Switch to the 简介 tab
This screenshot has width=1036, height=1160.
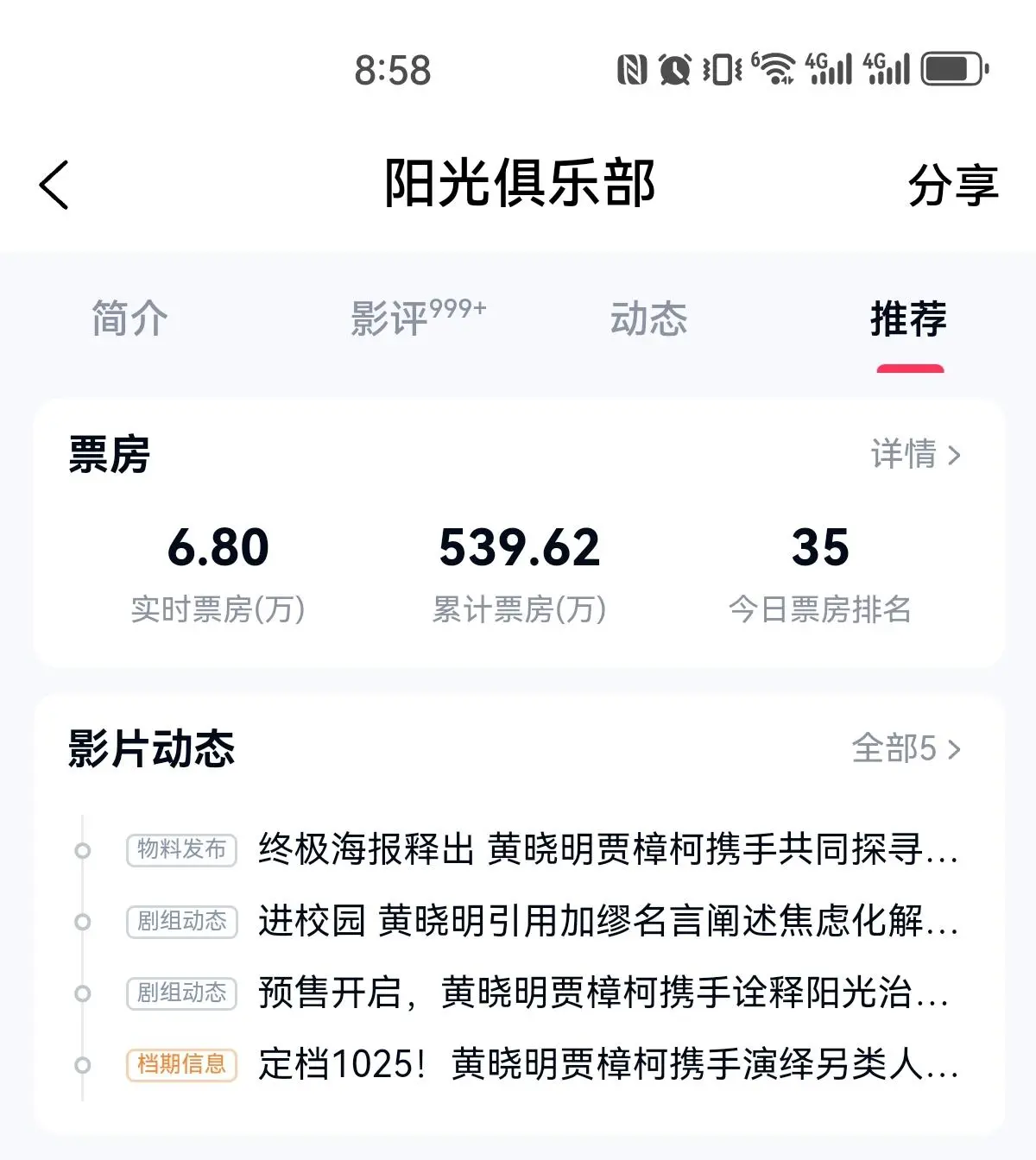click(x=130, y=318)
